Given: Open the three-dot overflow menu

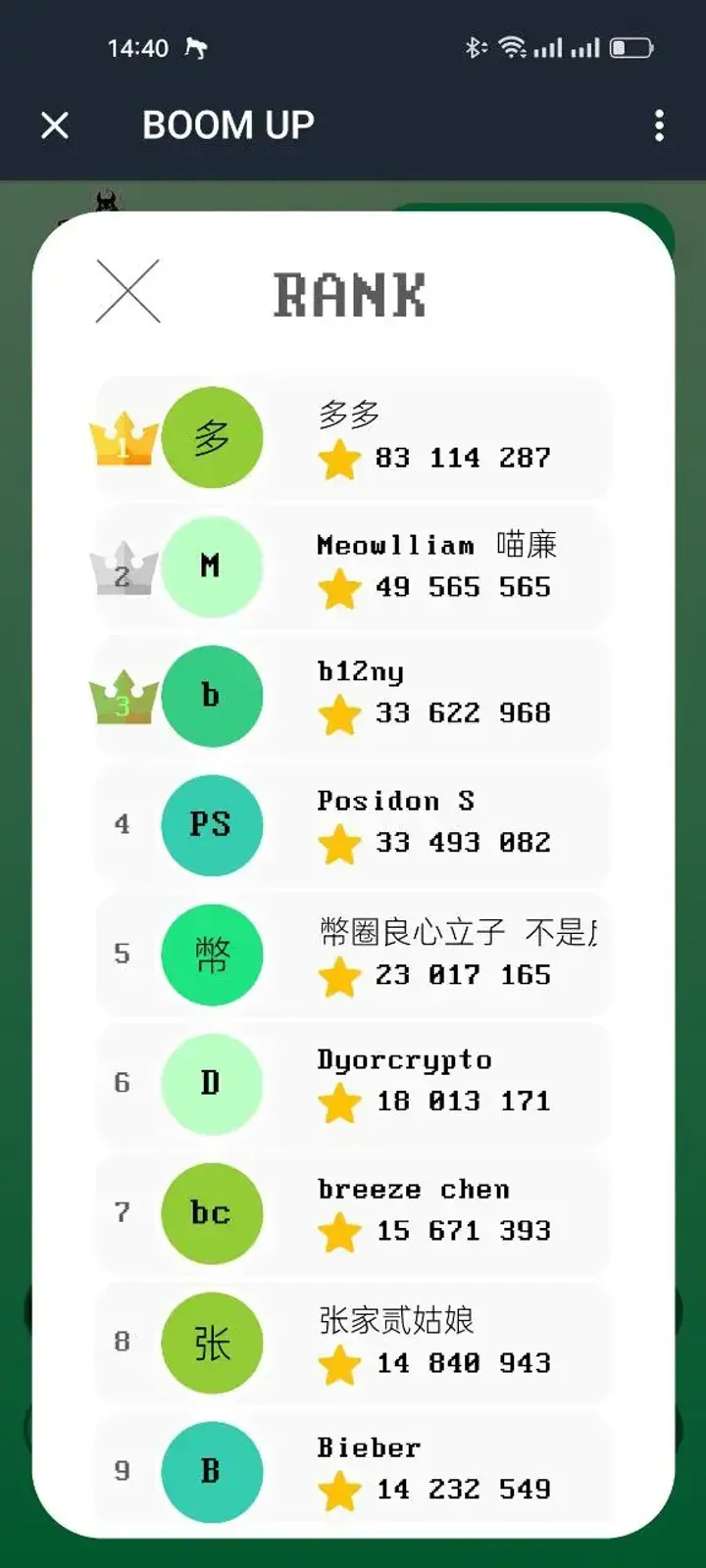Looking at the screenshot, I should point(659,125).
